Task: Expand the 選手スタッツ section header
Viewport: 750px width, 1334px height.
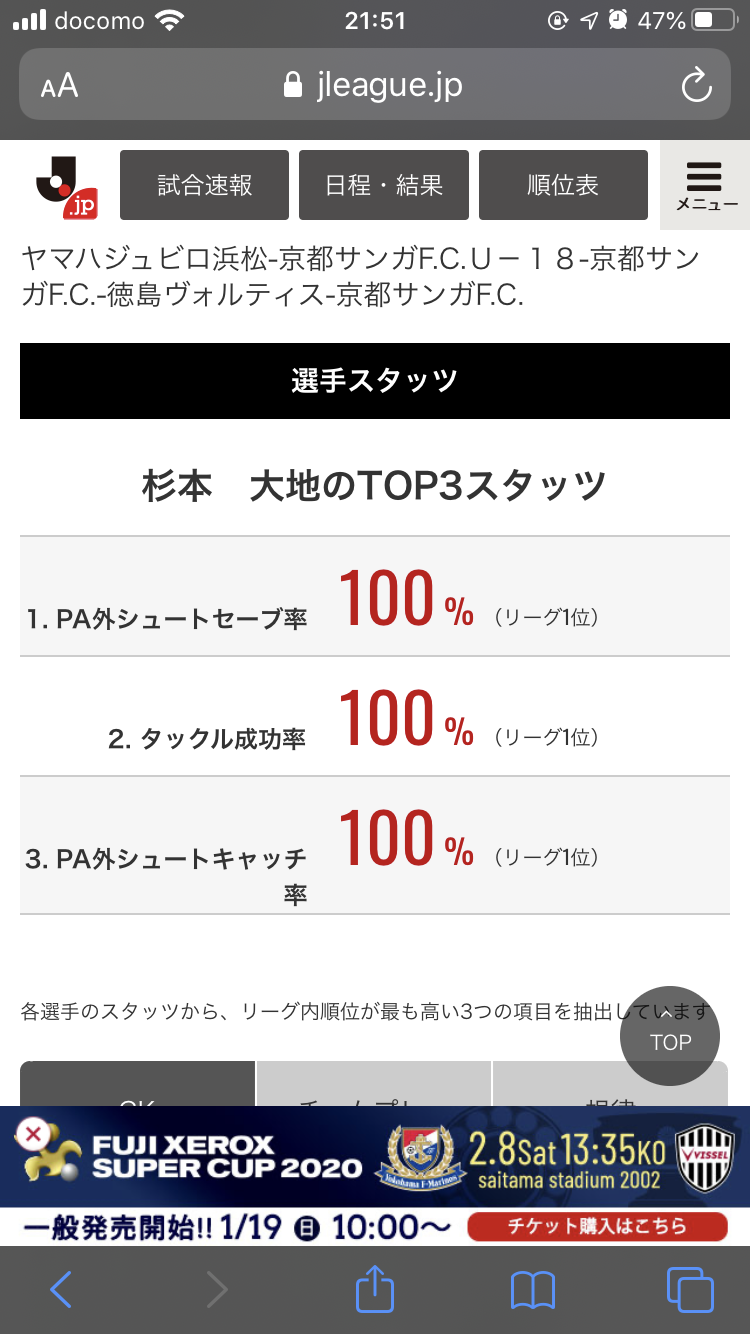Action: tap(375, 381)
